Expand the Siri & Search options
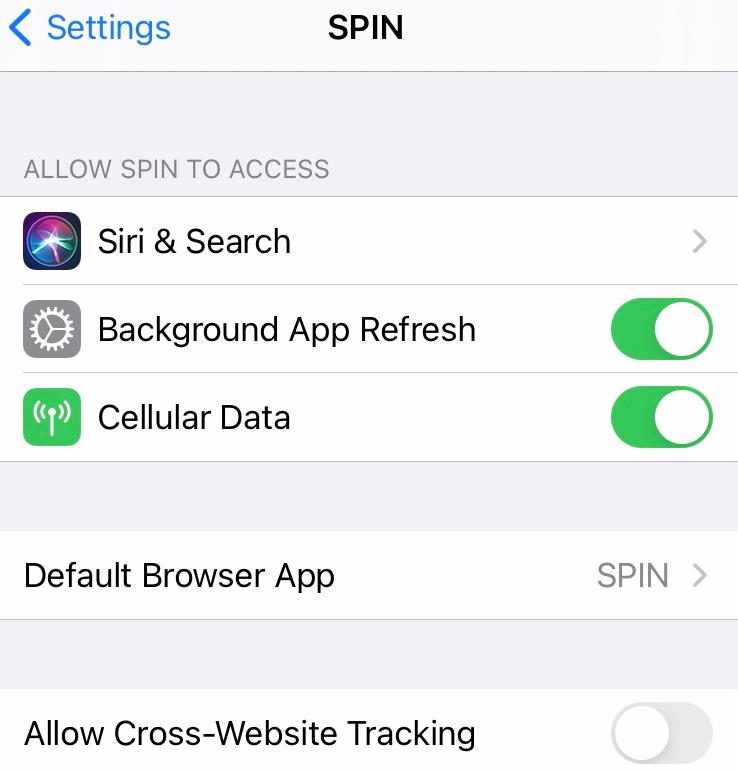The width and height of the screenshot is (738, 771). tap(370, 241)
